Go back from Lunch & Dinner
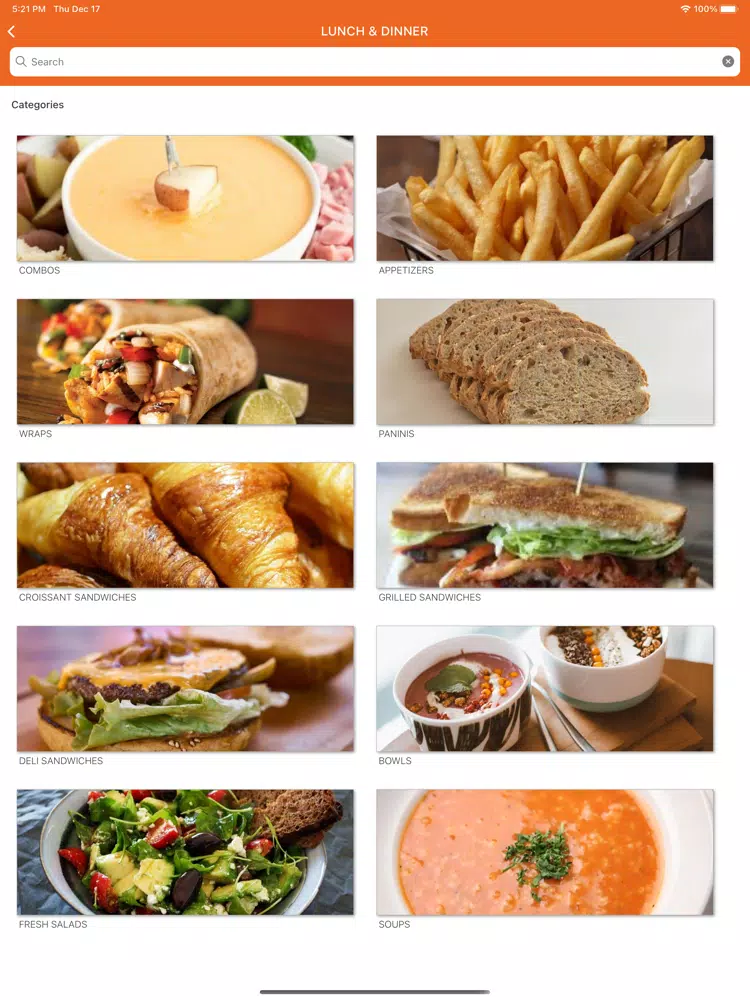Screen dimensions: 750x1000 click(12, 32)
